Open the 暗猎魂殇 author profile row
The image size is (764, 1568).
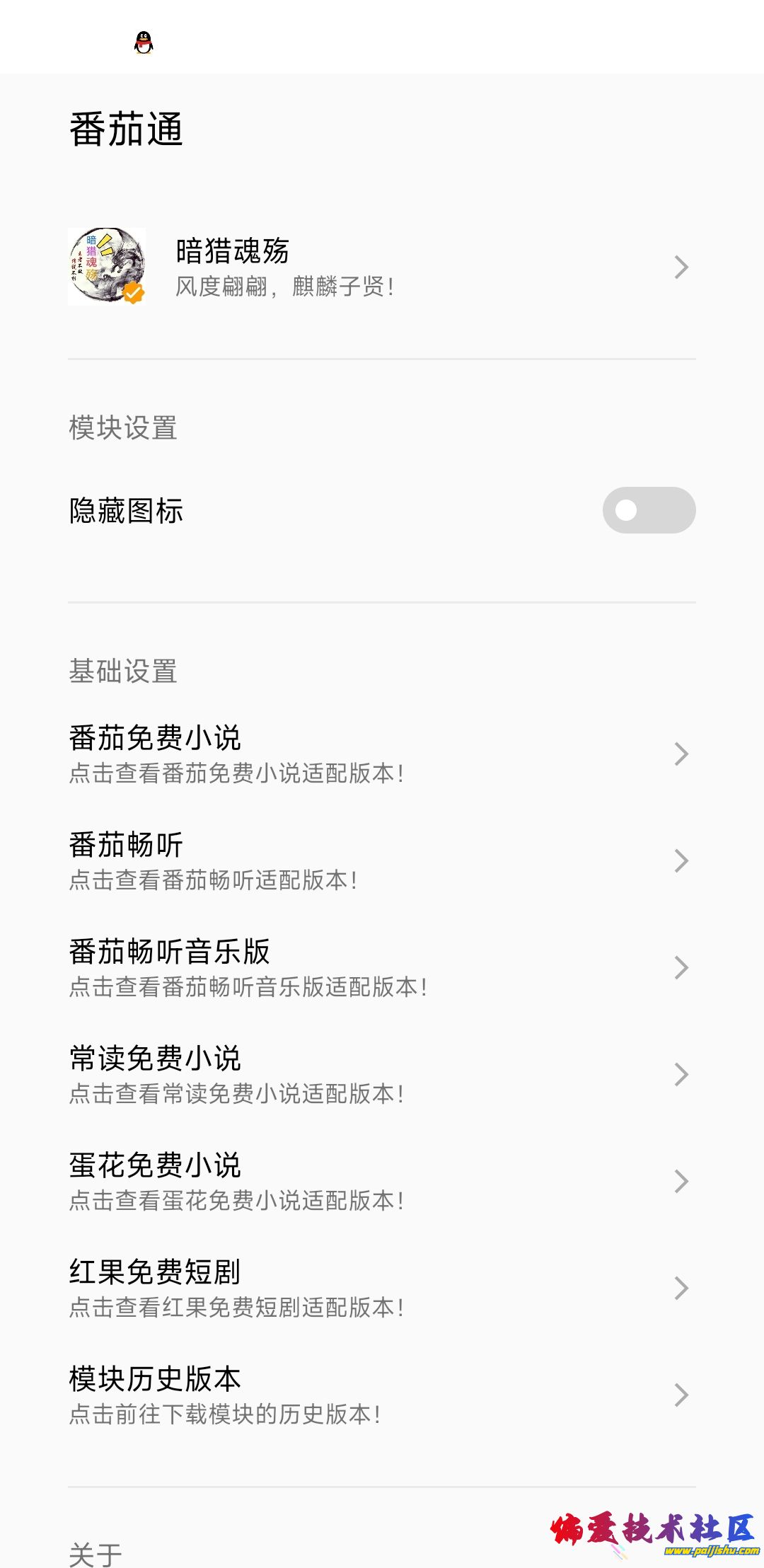point(382,267)
